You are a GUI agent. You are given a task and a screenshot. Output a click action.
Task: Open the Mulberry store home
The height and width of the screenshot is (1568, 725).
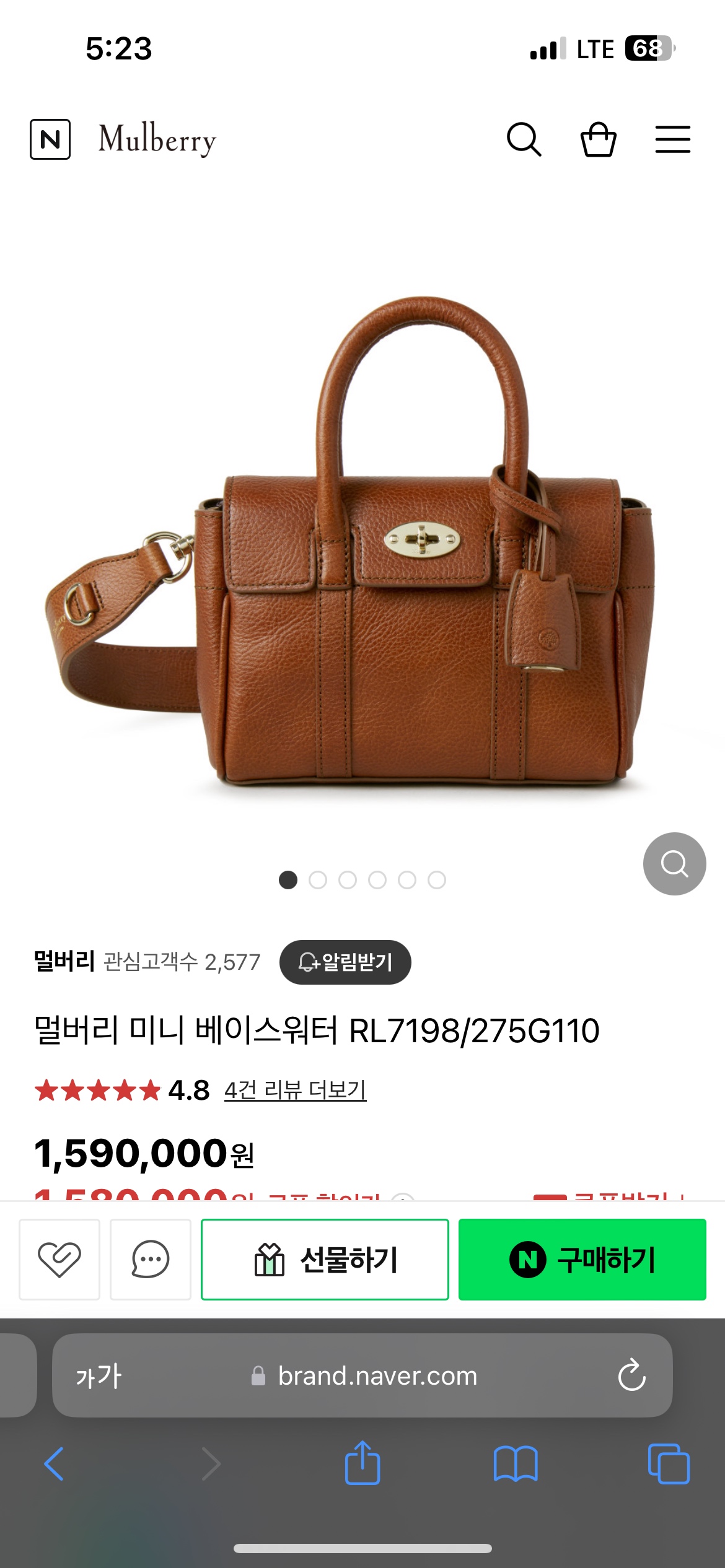point(157,139)
